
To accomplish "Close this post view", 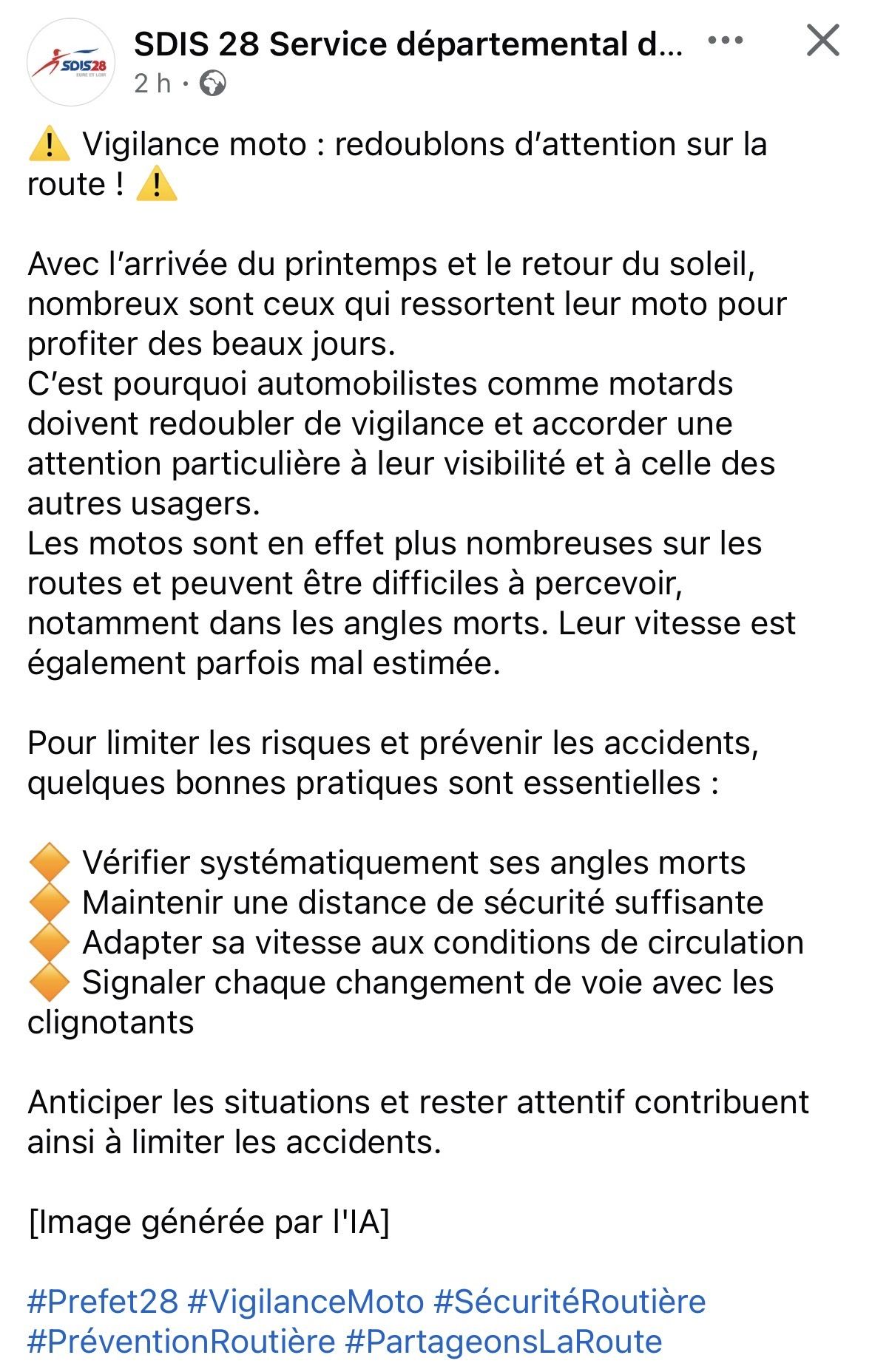I will tap(822, 41).
